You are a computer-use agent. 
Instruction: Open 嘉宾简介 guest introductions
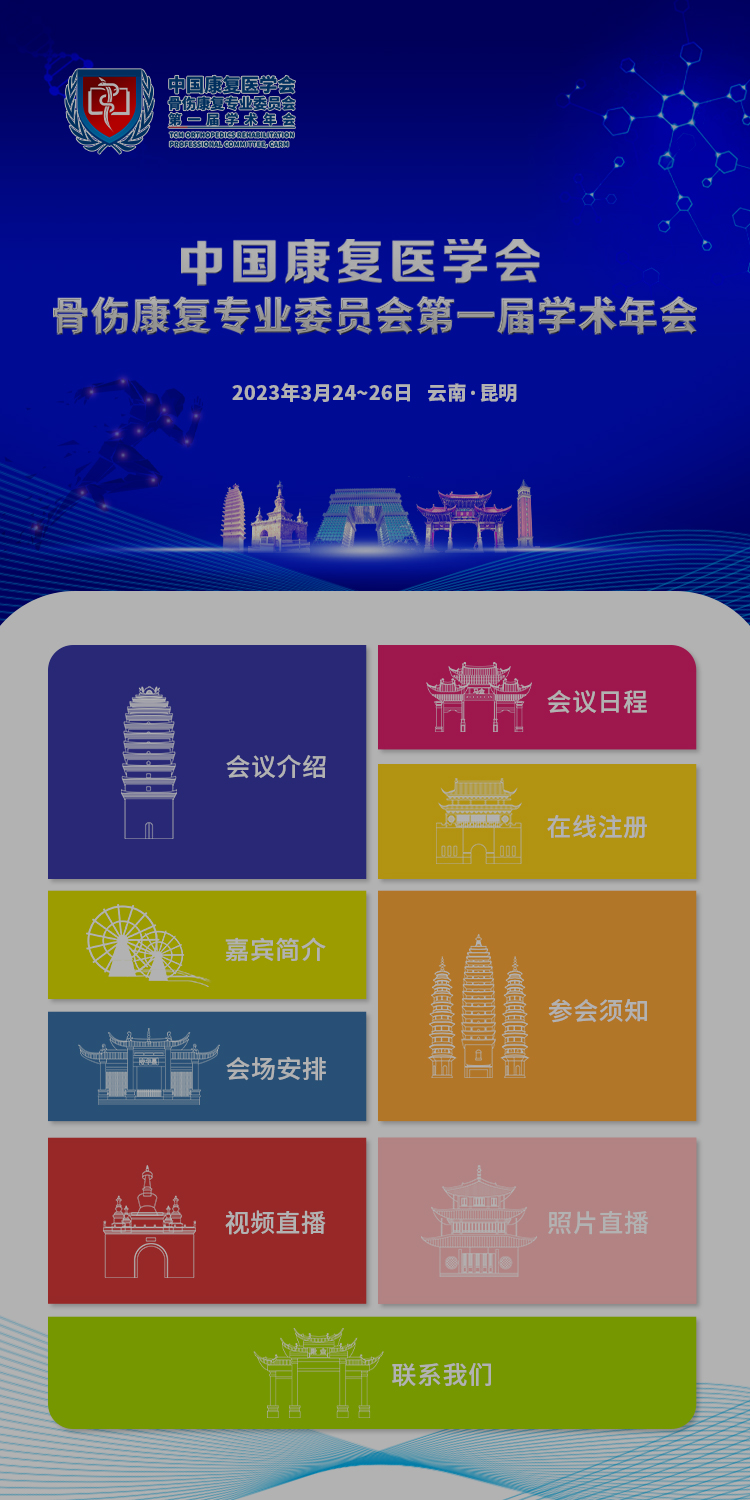pos(207,946)
